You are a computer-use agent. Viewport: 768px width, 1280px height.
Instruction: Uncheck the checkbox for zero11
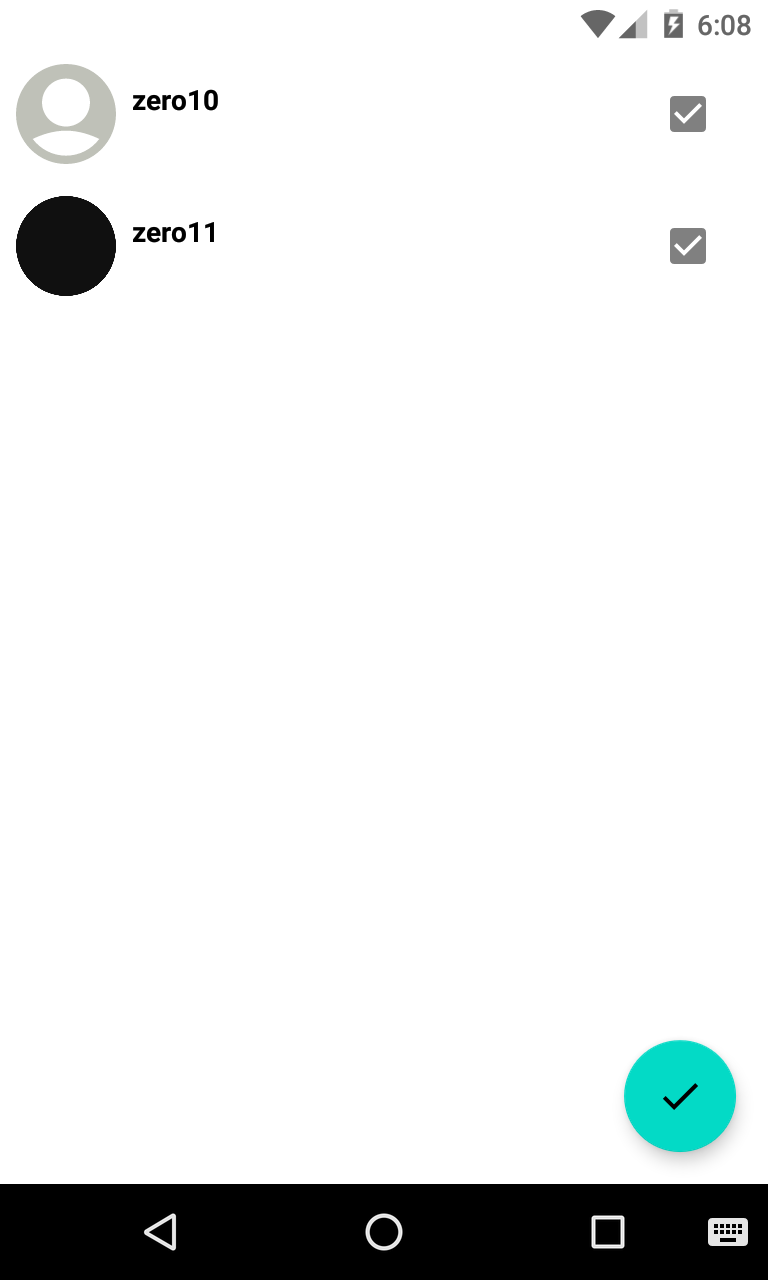pos(688,246)
